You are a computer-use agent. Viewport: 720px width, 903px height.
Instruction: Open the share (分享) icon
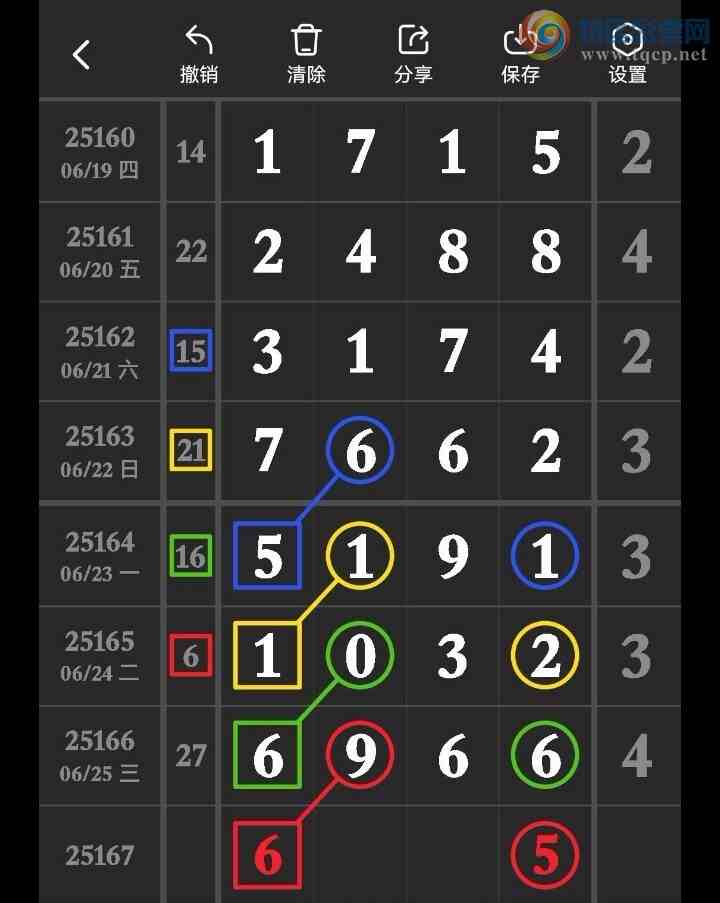412,41
